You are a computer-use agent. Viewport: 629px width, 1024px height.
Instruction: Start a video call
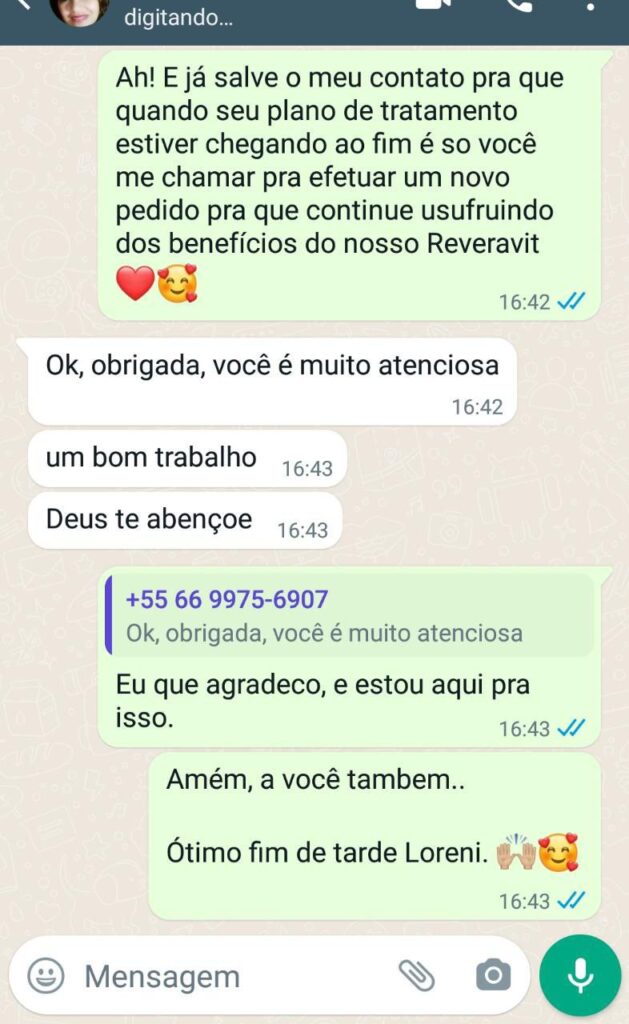433,6
